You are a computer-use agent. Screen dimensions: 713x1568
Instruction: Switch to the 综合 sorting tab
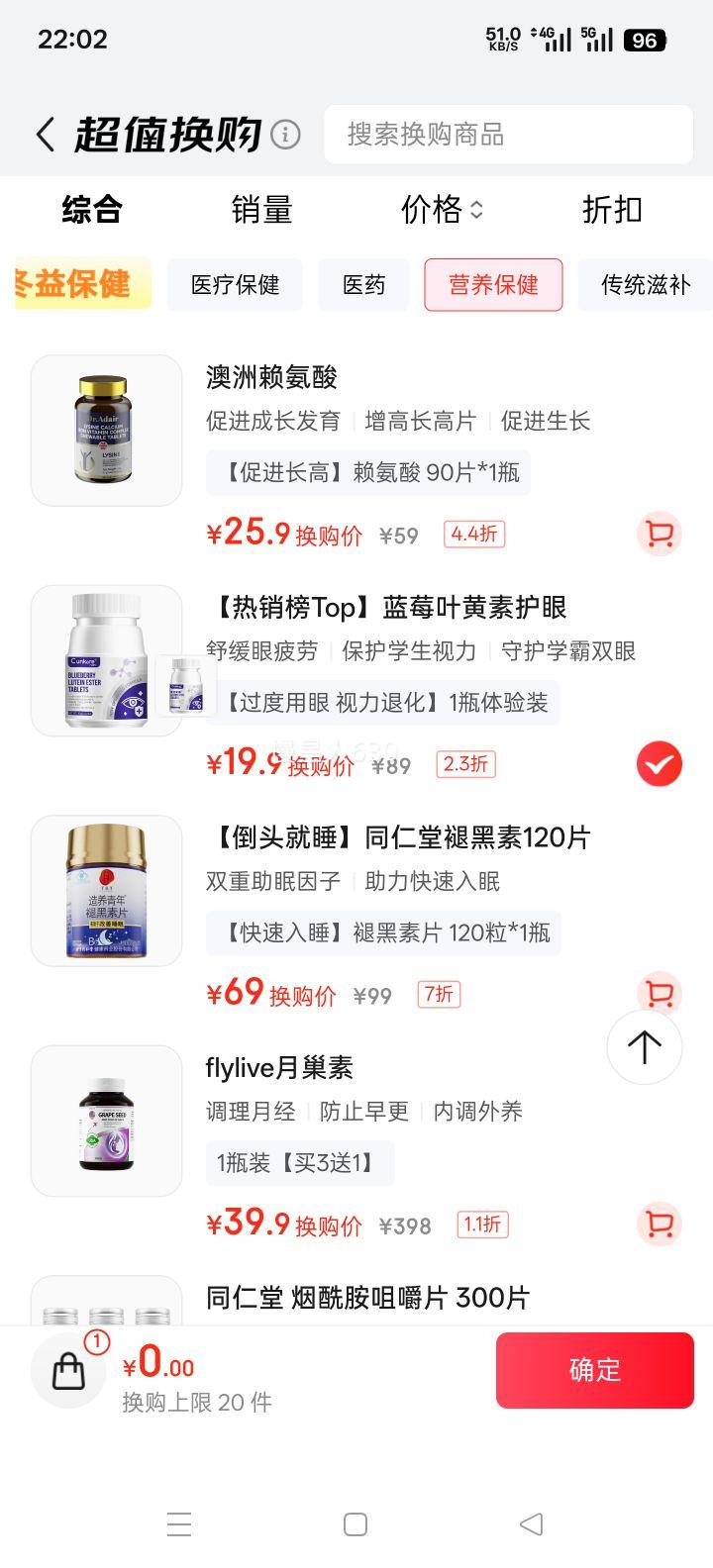pos(92,210)
